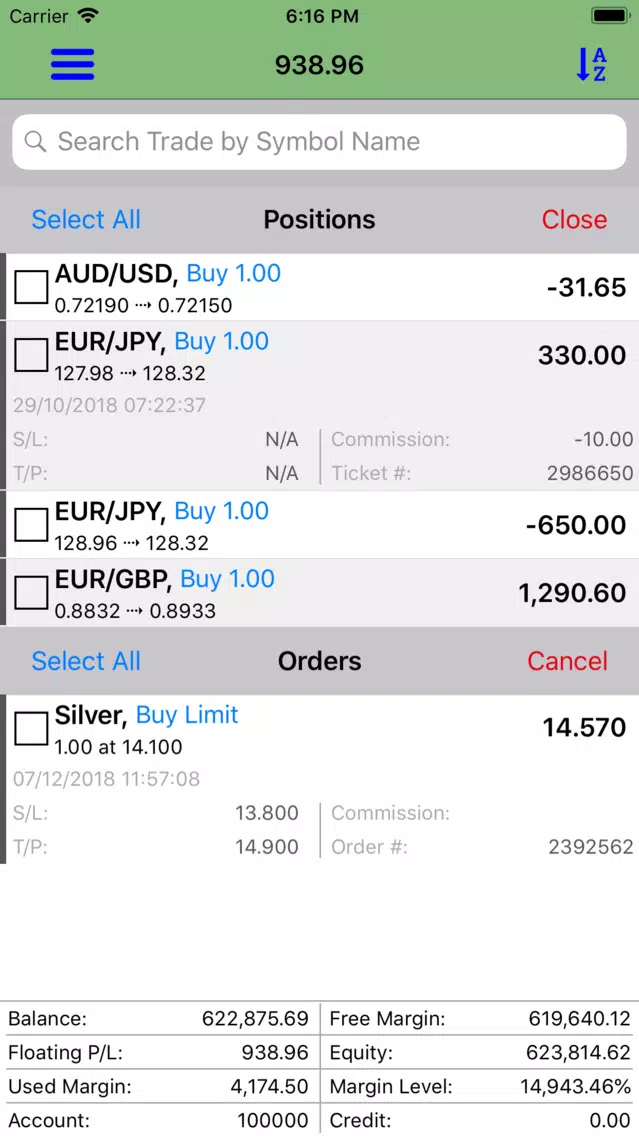Screen dimensions: 639x1136
Task: Check the Silver Buy Limit order checkbox
Action: (31, 729)
